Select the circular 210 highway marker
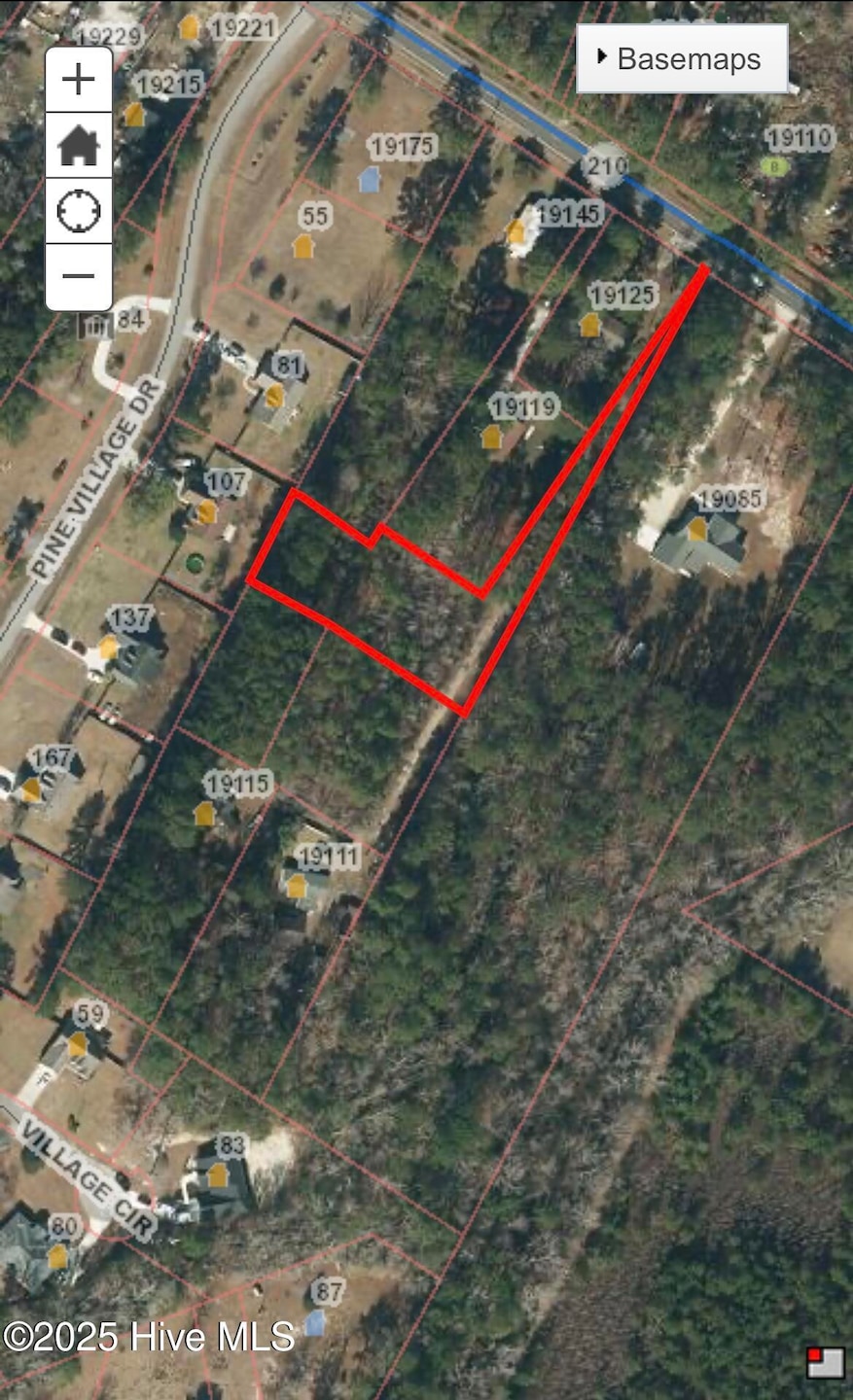853x1400 pixels. (605, 165)
